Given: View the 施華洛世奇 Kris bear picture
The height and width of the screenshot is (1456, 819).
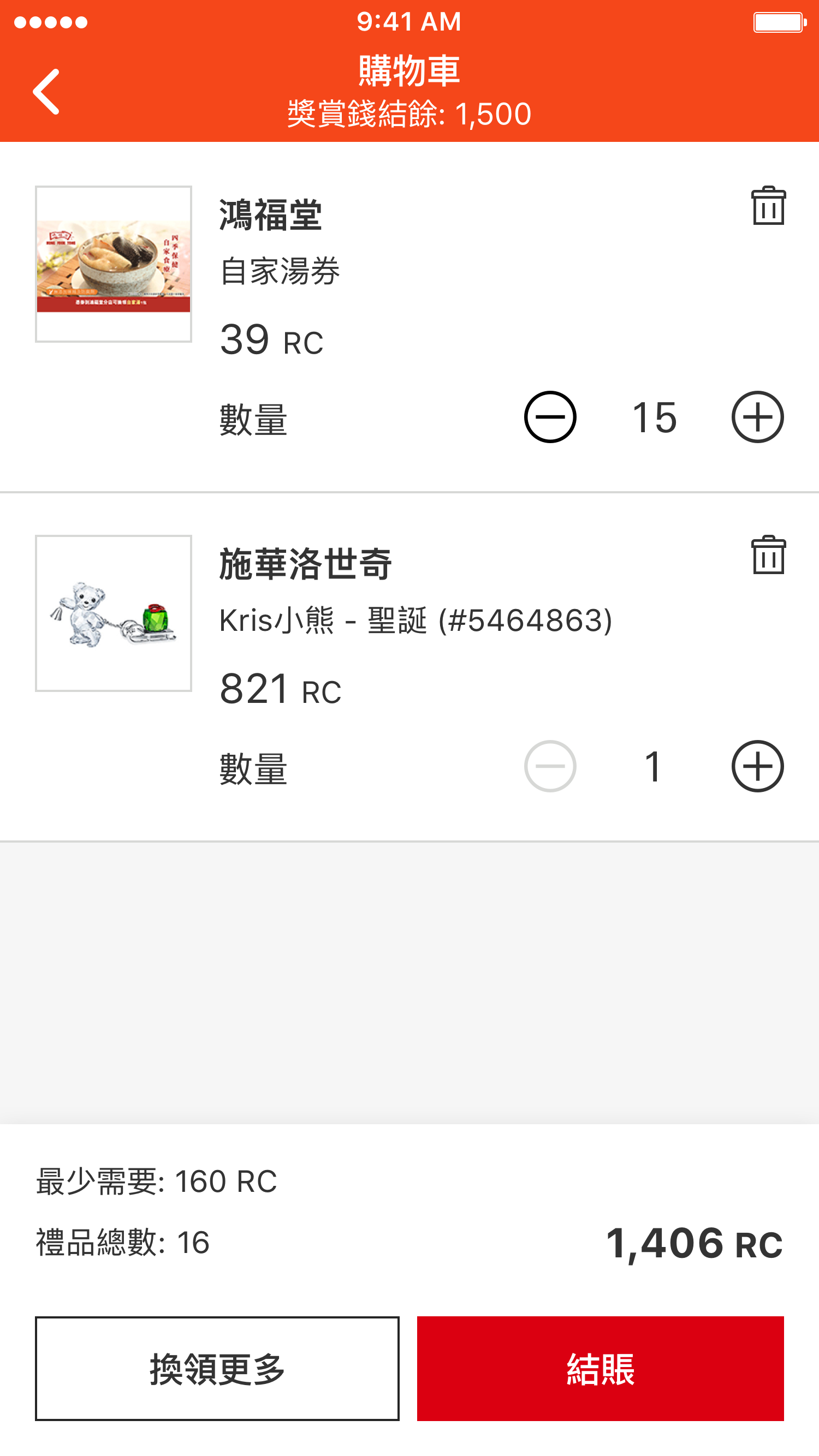Looking at the screenshot, I should pos(114,613).
